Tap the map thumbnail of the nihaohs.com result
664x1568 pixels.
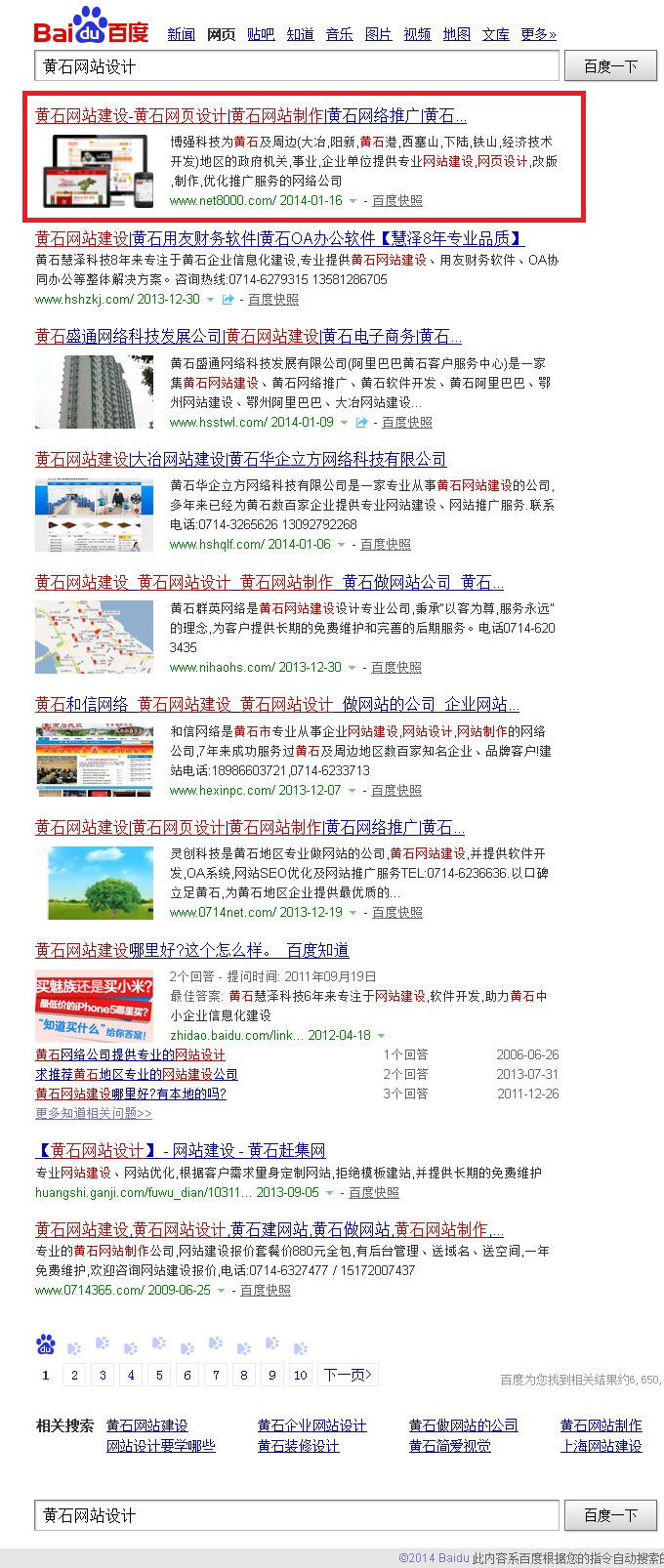(94, 639)
